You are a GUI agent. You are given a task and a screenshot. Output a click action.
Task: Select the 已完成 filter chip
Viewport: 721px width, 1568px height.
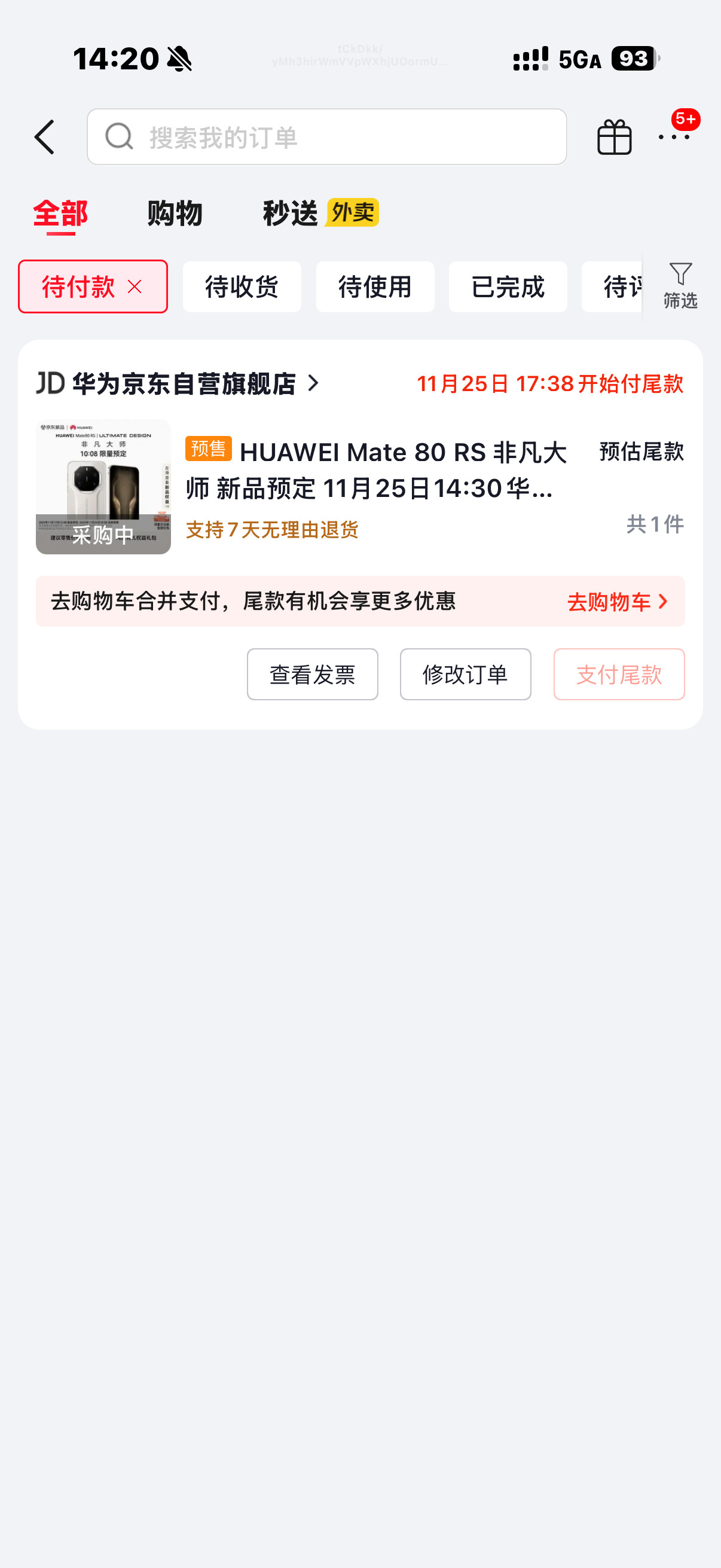[508, 286]
